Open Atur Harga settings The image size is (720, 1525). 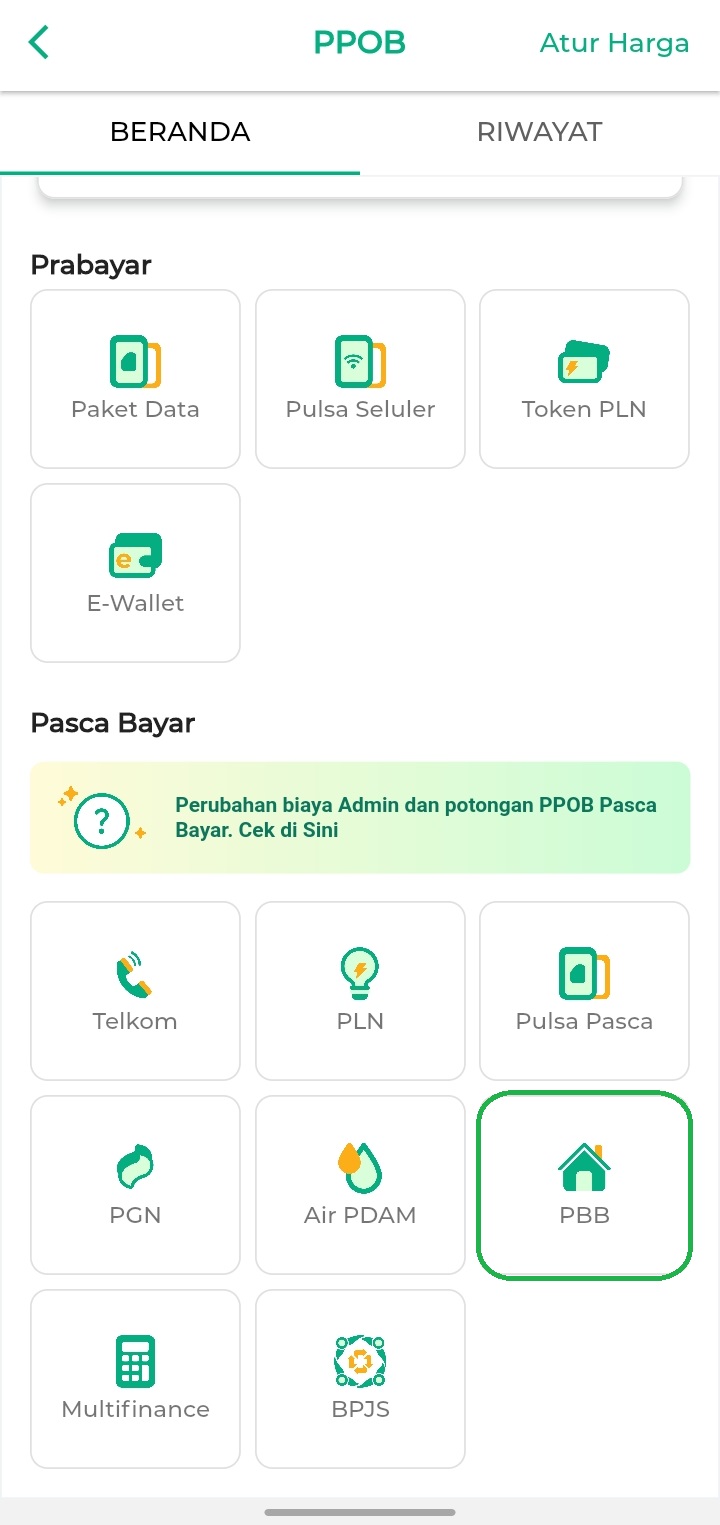[x=614, y=43]
